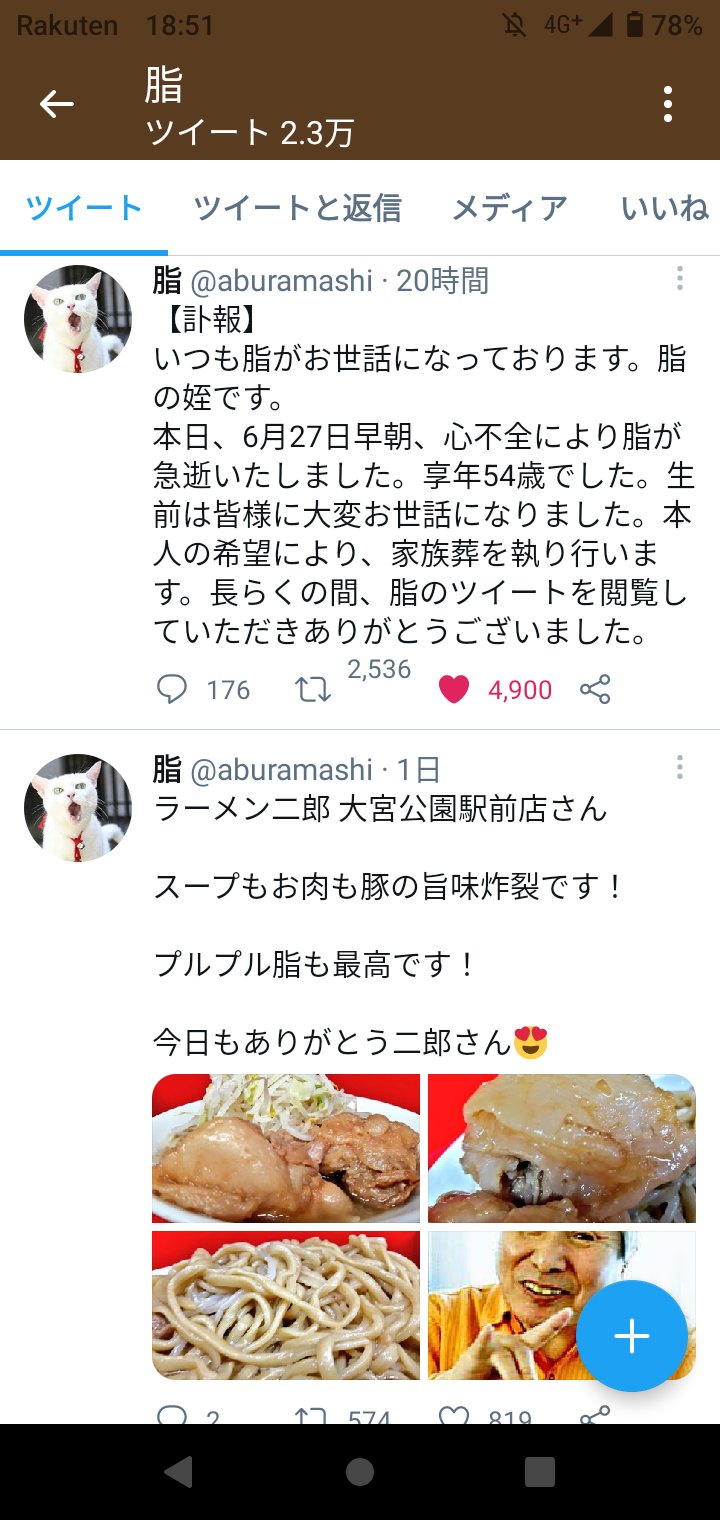720x1520 pixels.
Task: Open options for the ラーメン二郎 tweet
Action: point(679,768)
